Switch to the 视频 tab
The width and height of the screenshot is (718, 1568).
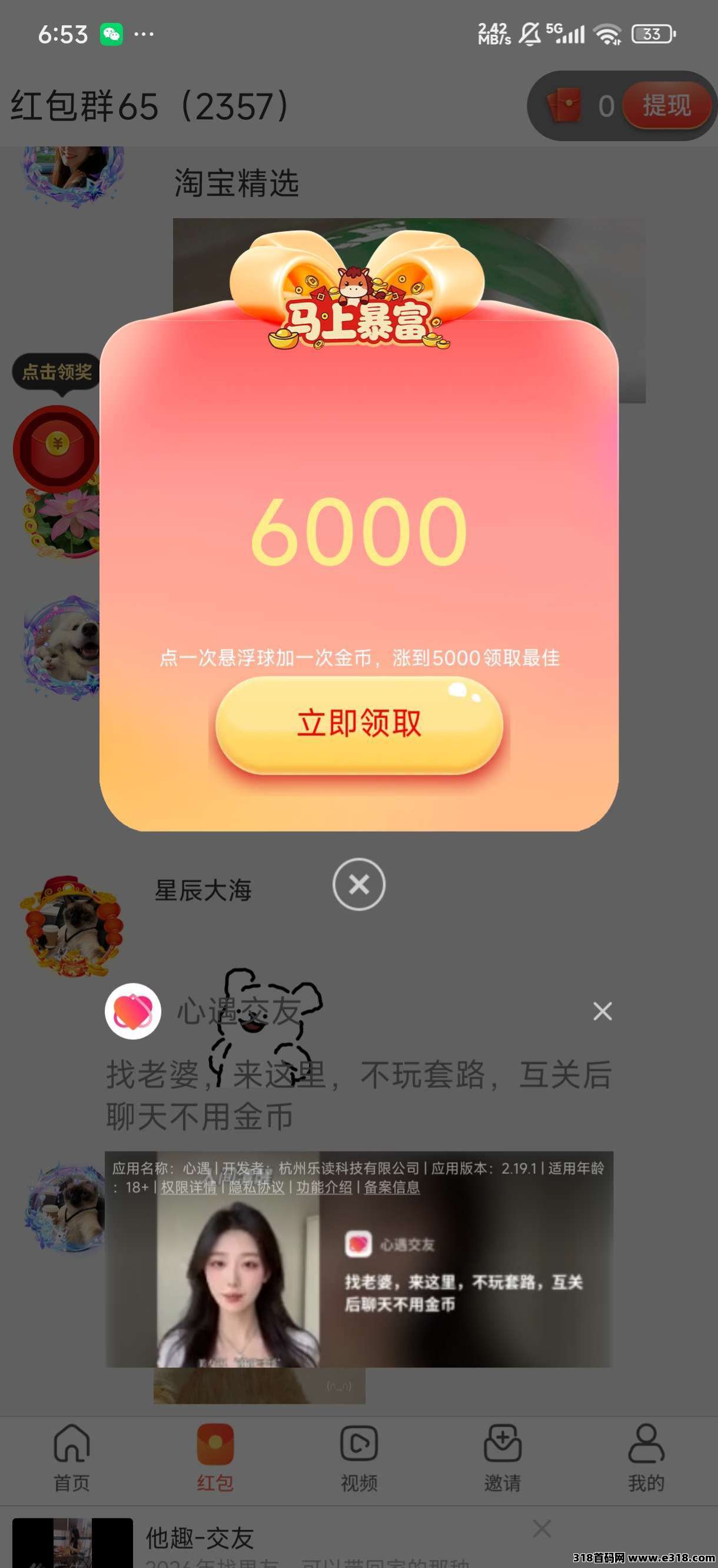point(358,1459)
